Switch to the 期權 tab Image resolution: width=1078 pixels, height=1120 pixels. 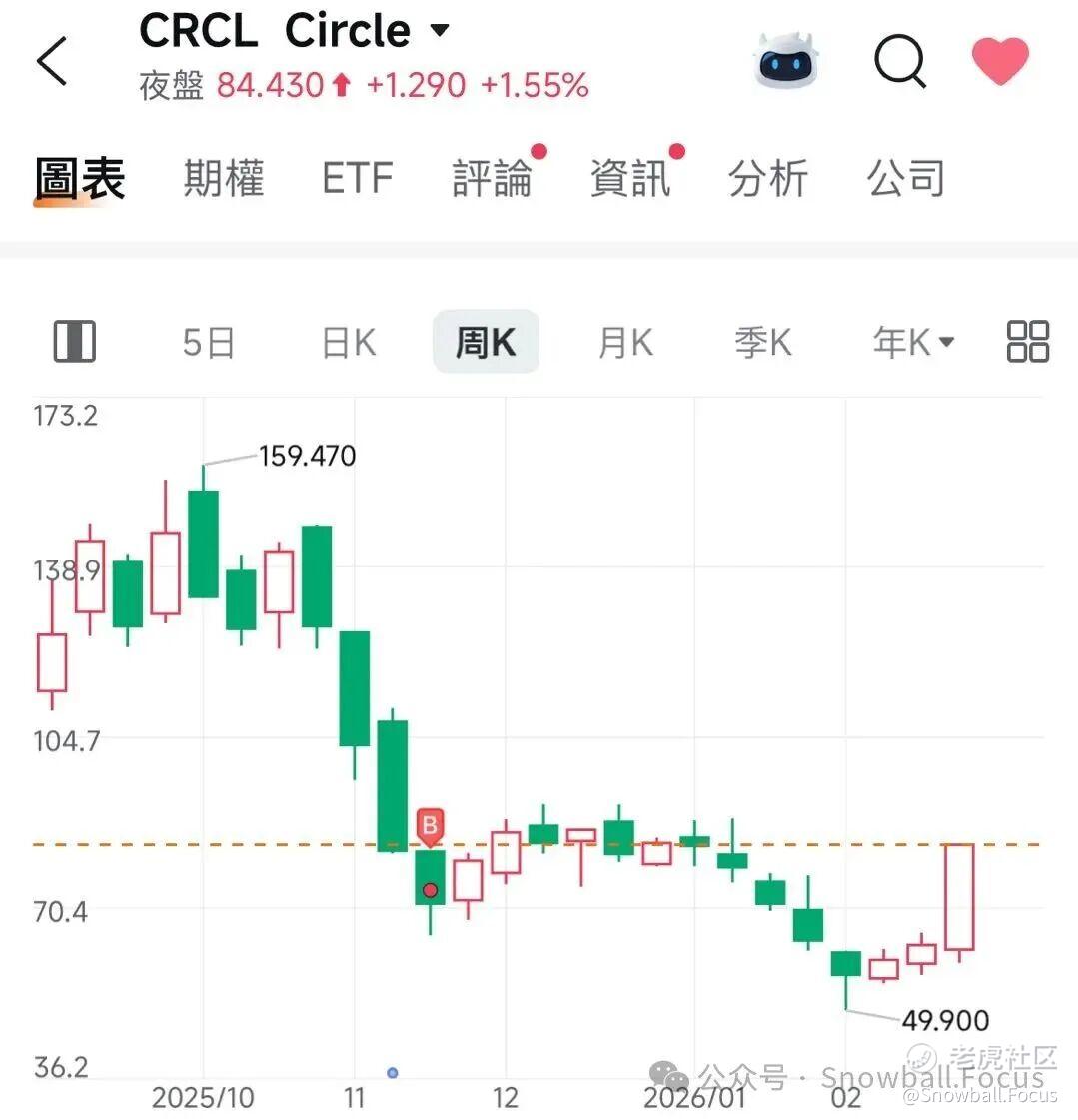(224, 179)
